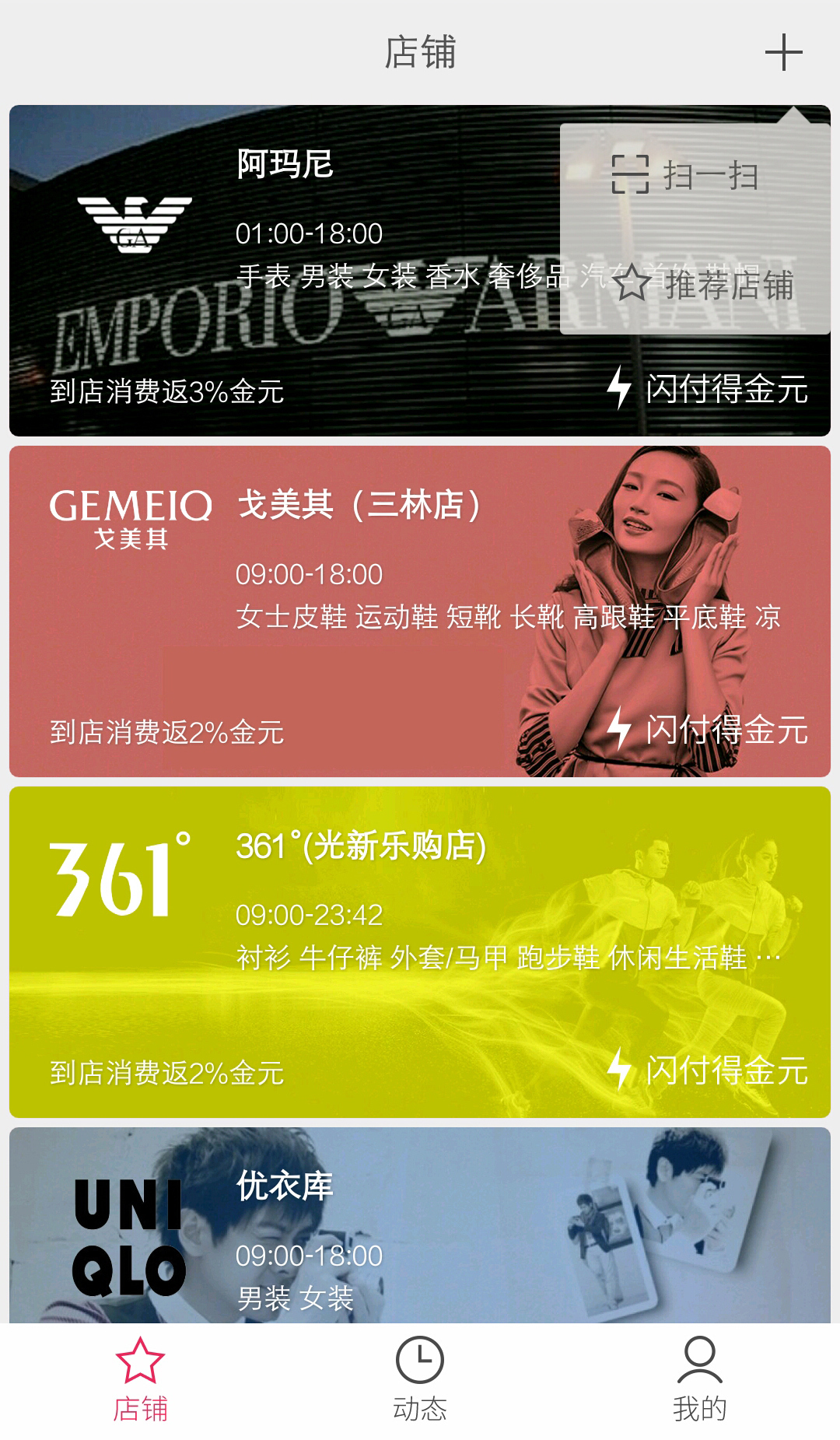Switch to the 动态 tab

420,1379
